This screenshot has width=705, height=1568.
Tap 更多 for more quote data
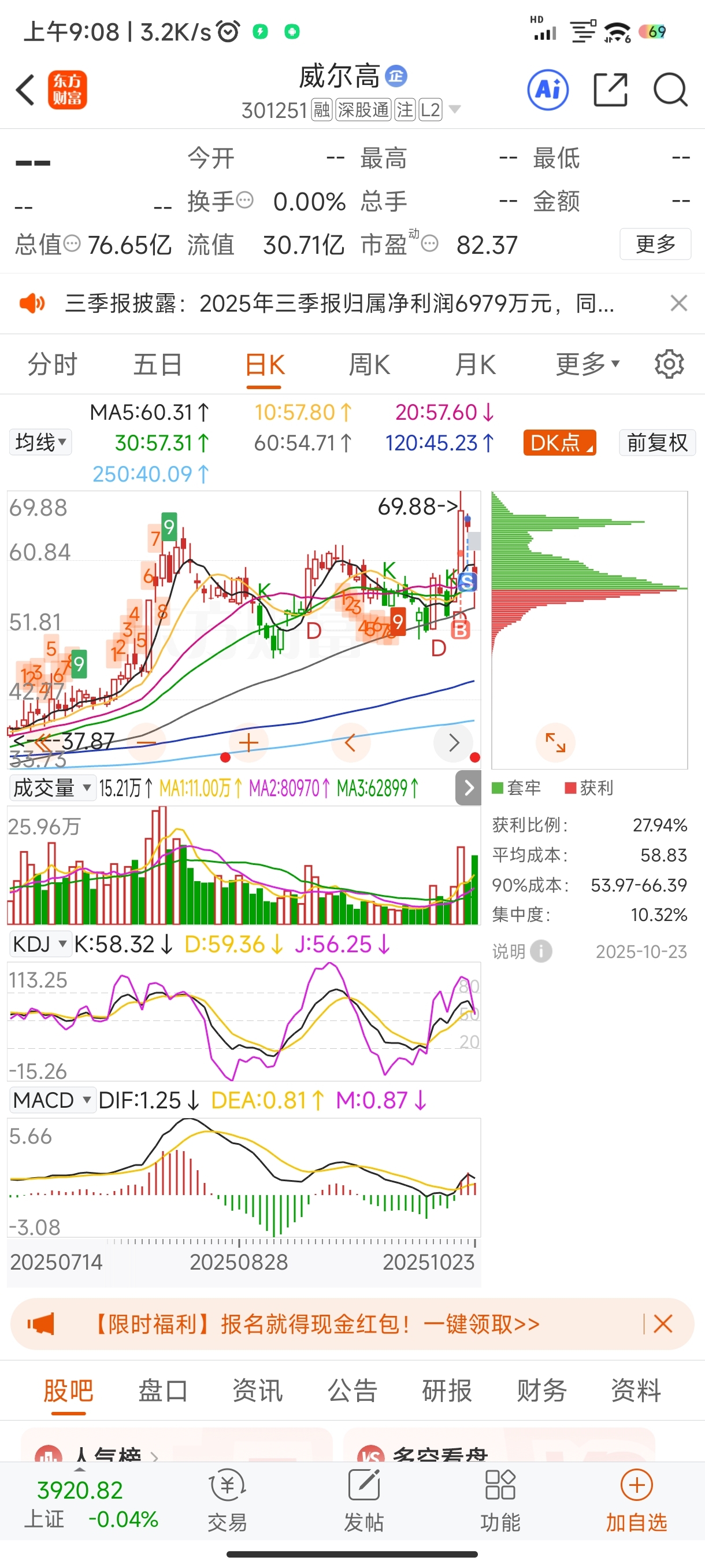pos(655,244)
